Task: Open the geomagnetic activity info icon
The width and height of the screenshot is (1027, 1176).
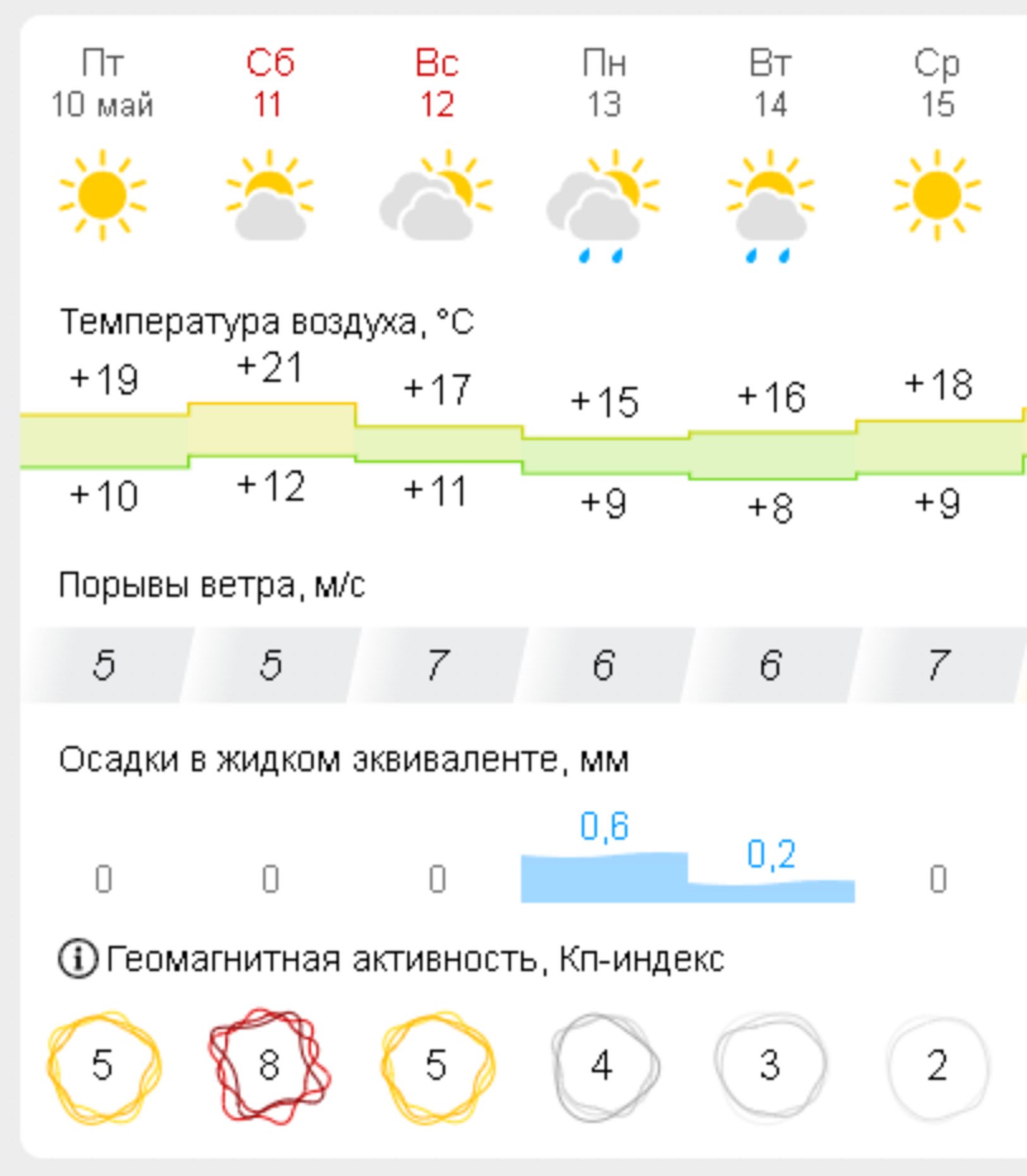Action: point(78,960)
